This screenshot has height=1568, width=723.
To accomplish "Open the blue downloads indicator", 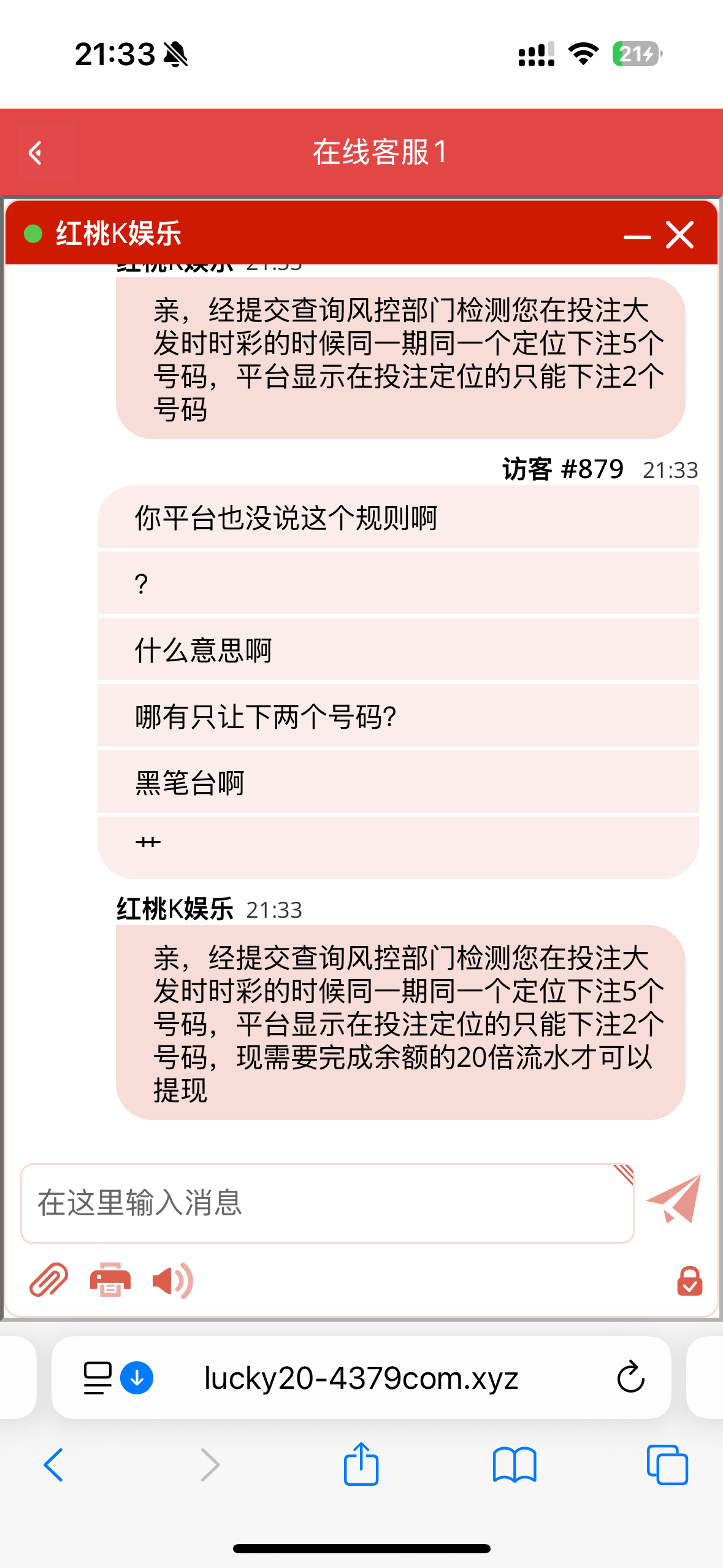I will click(x=137, y=1378).
